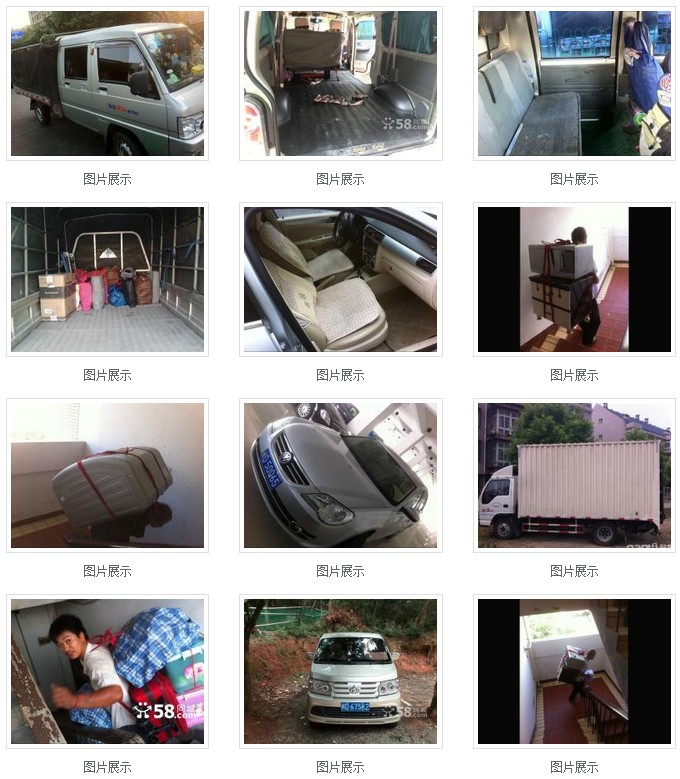The width and height of the screenshot is (680, 779).
Task: Open the strapped suitcase photo
Action: click(x=107, y=475)
